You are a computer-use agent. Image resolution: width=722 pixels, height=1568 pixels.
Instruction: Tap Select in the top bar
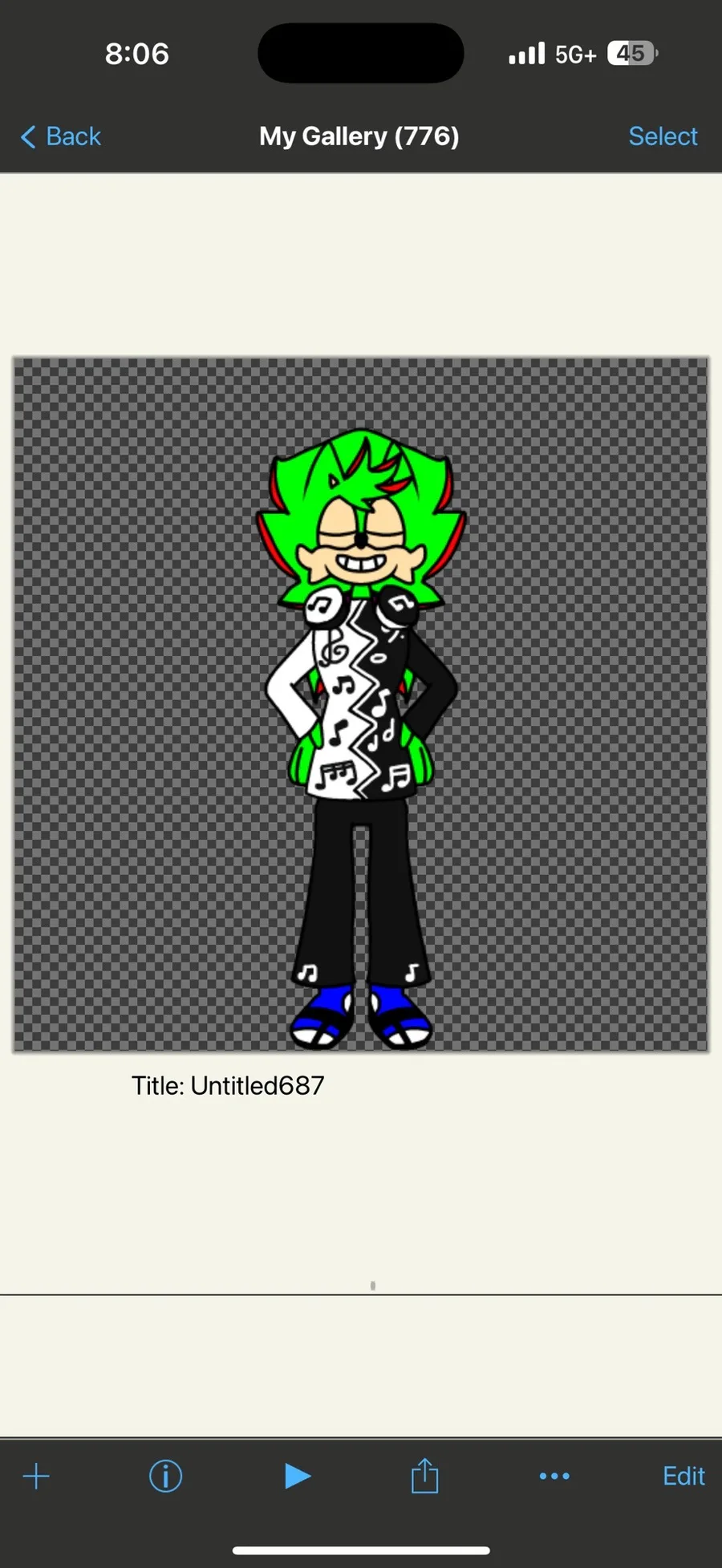(663, 136)
